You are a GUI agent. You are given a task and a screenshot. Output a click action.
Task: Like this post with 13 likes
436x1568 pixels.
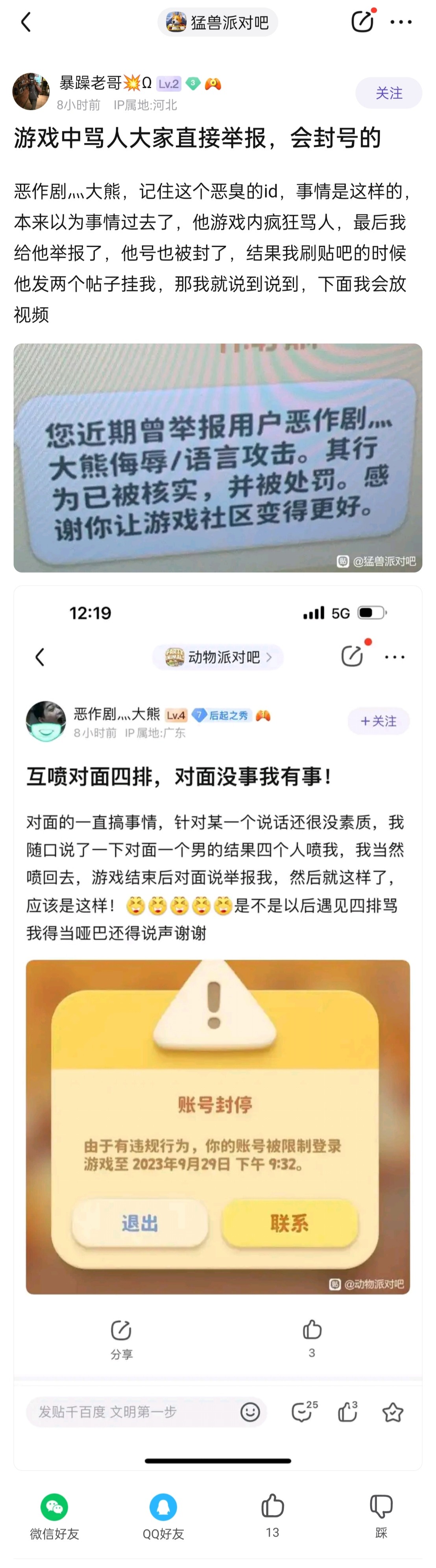(272, 1513)
